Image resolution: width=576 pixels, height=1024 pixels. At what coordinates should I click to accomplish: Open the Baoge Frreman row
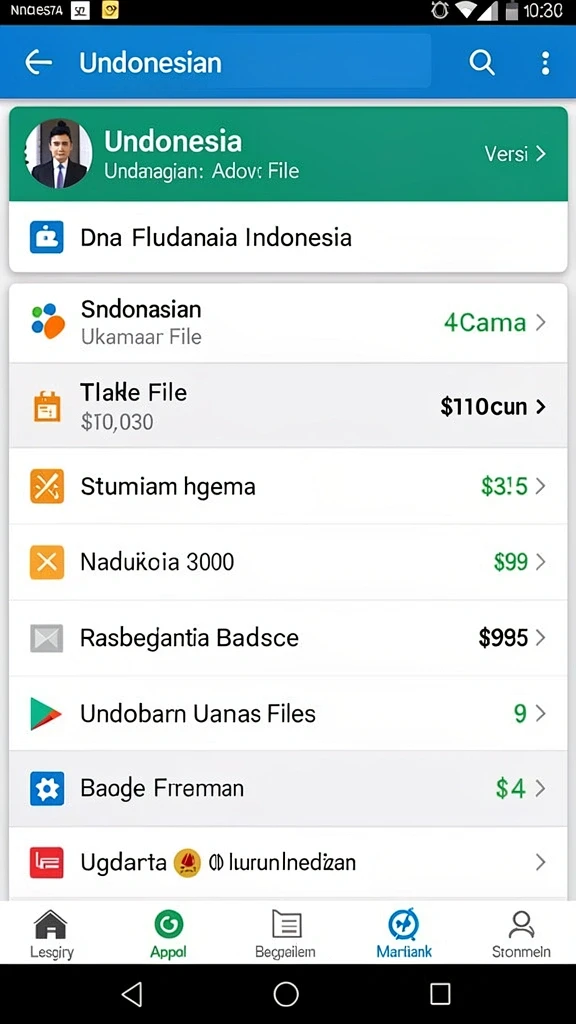288,788
